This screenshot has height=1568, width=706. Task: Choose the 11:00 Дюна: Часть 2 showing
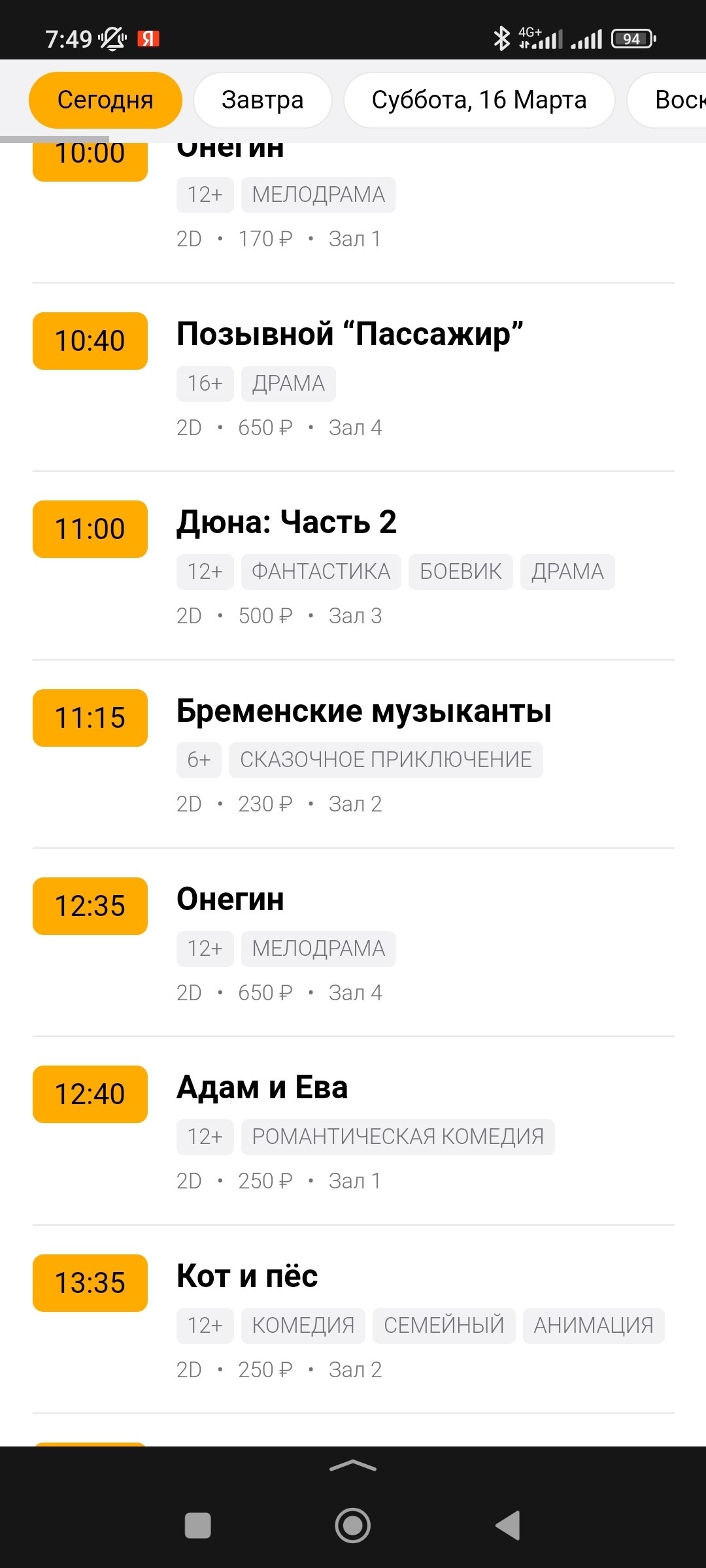click(x=90, y=529)
